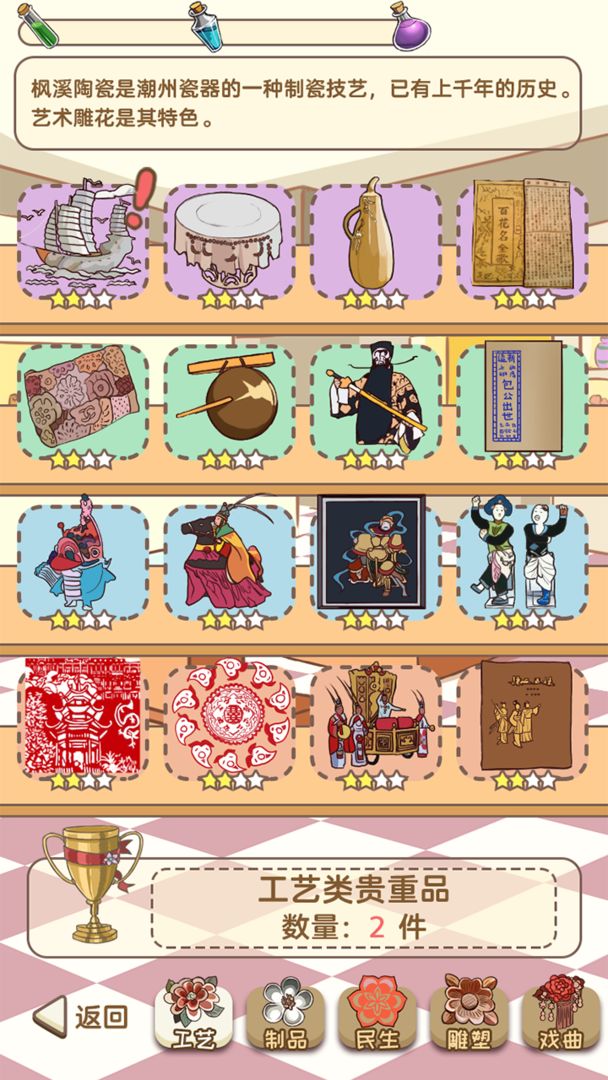Viewport: 608px width, 1080px height.
Task: Select the black-faced opera figure item
Action: pyautogui.click(x=375, y=402)
